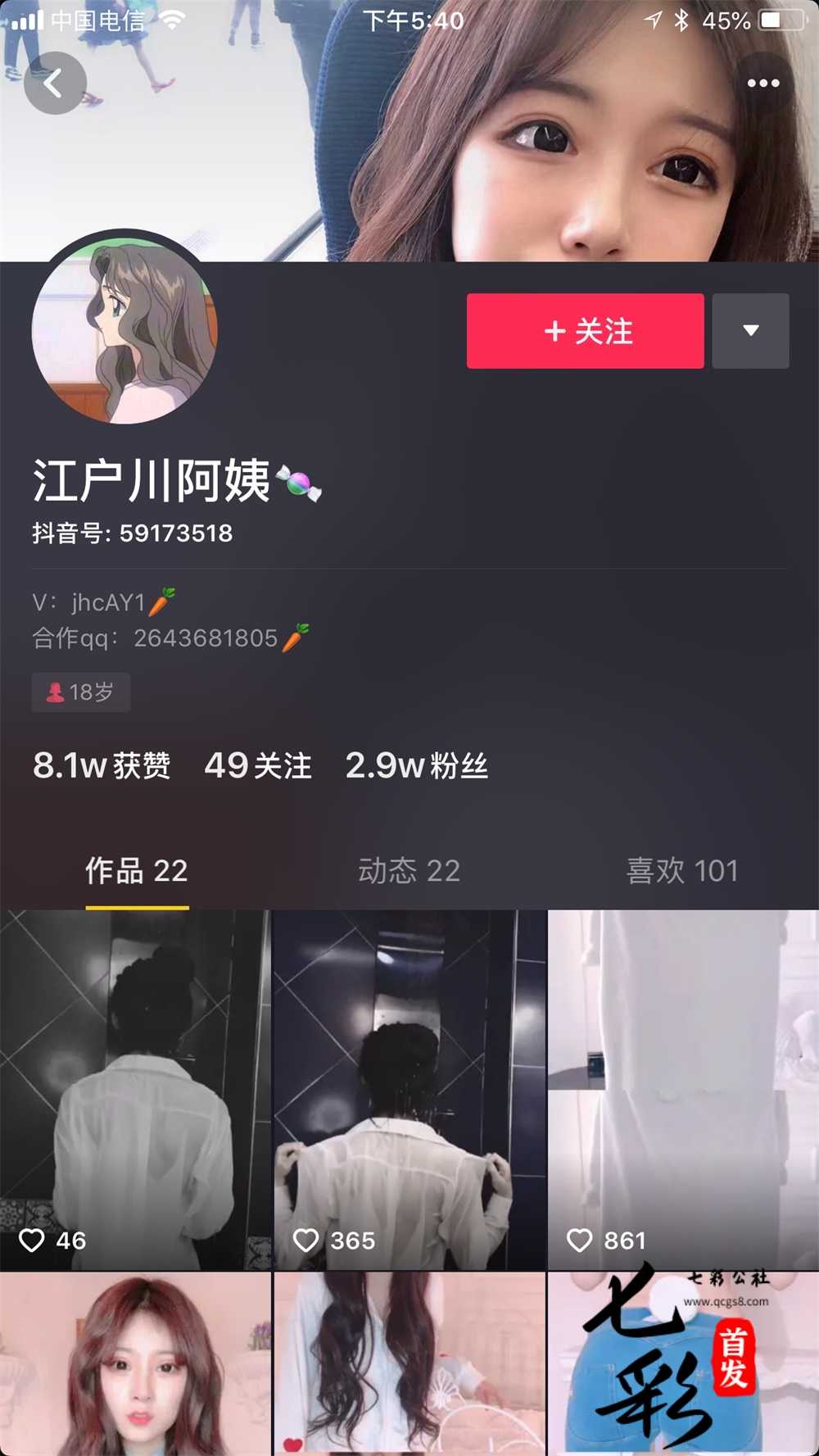Open the video with 365 likes
Image resolution: width=819 pixels, height=1456 pixels.
click(409, 1090)
